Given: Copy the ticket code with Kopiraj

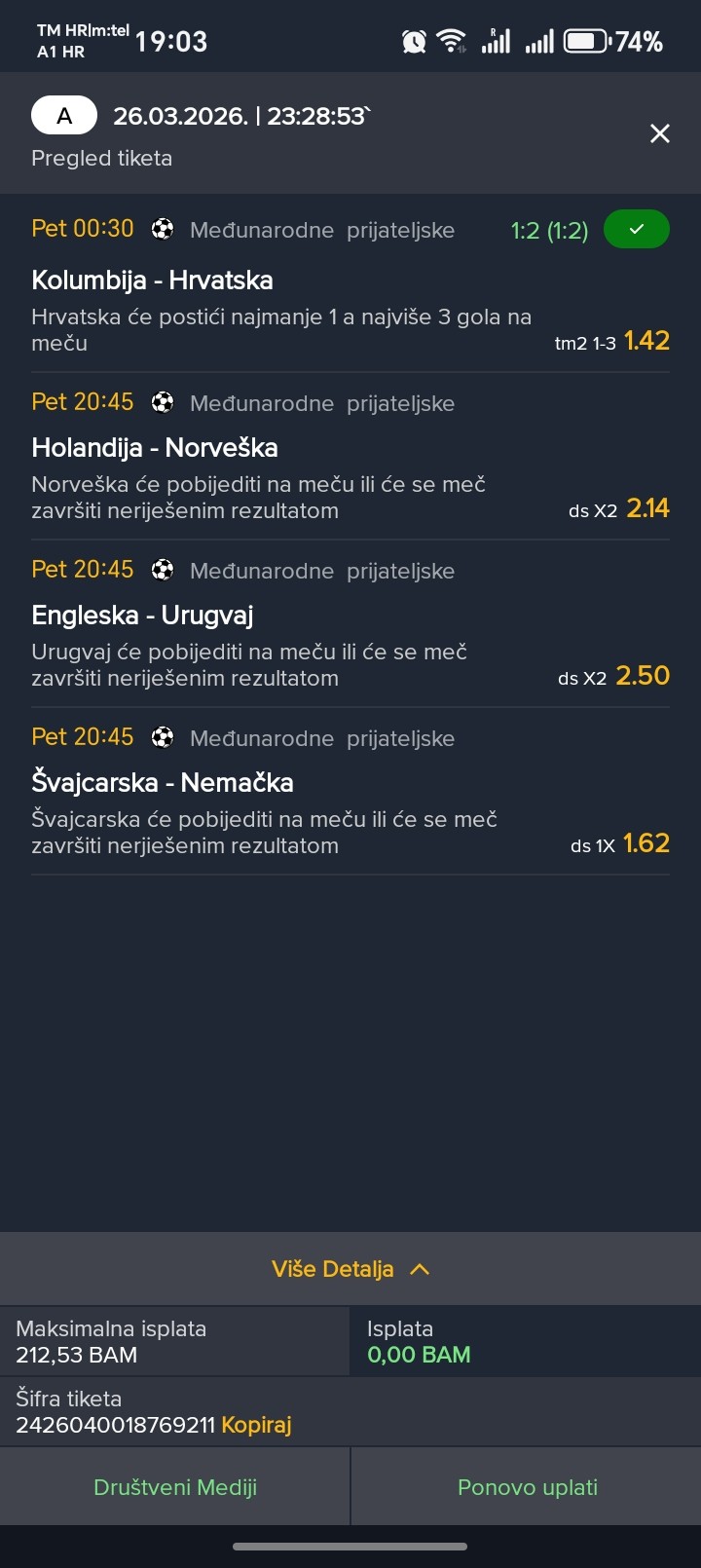Looking at the screenshot, I should [x=256, y=1425].
